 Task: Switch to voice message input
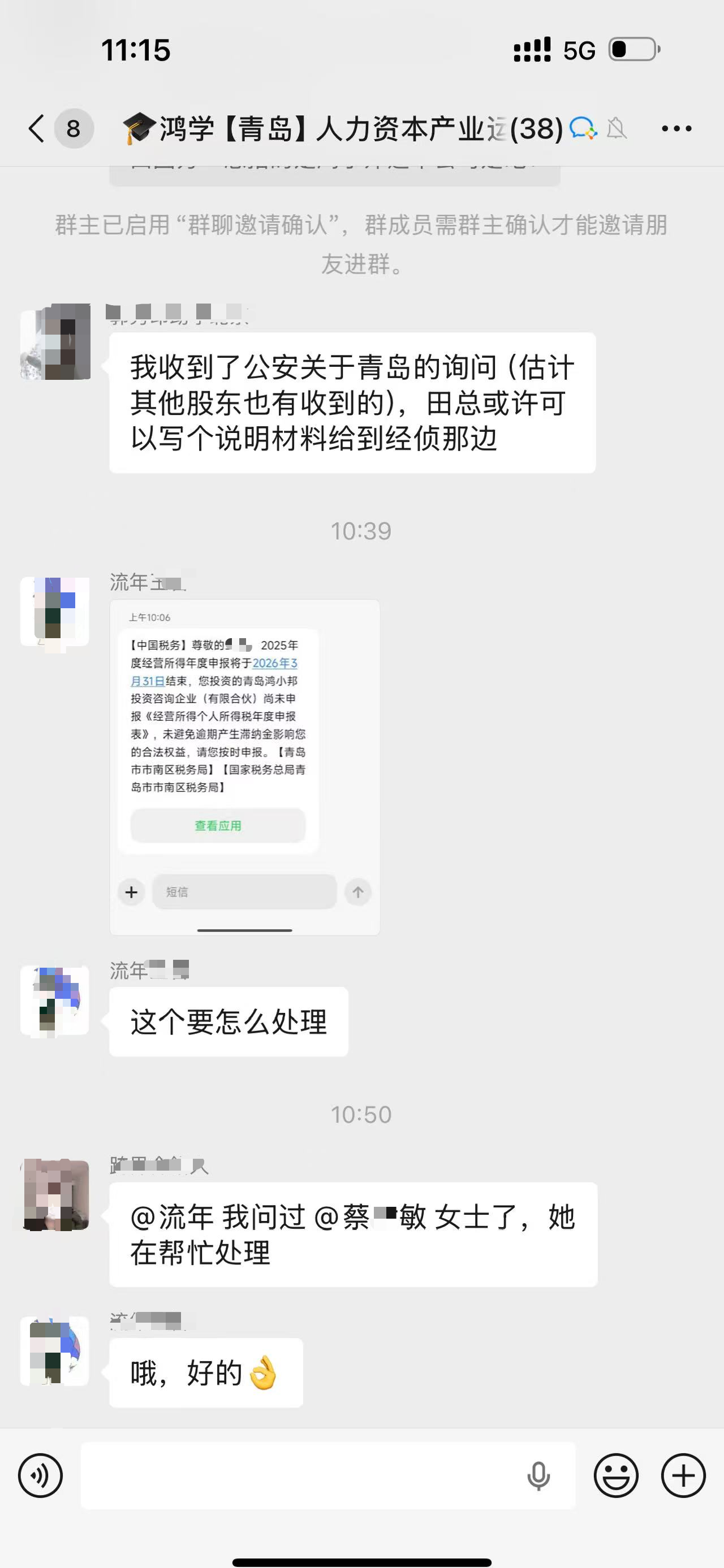pos(40,1475)
